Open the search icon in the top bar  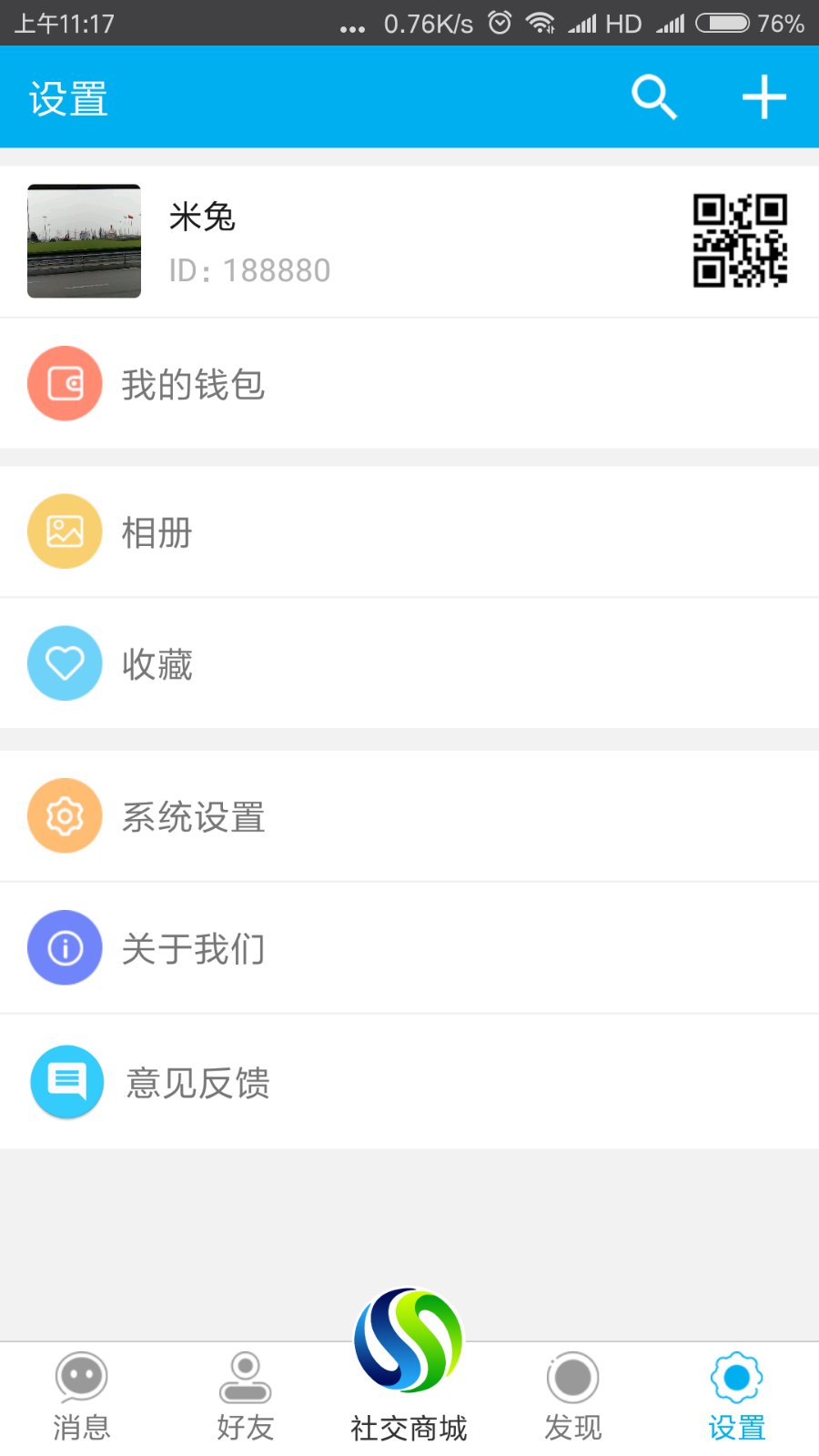[654, 97]
